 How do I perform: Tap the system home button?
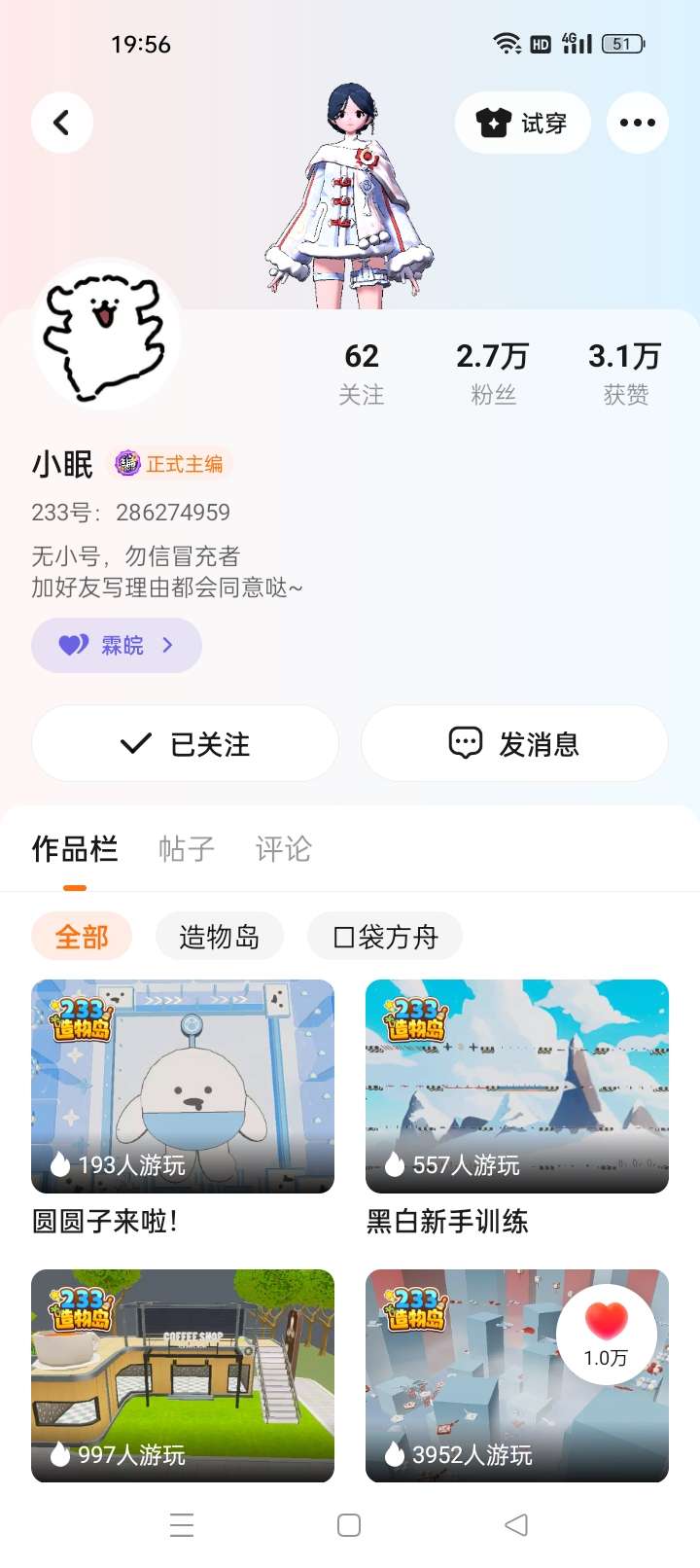(349, 1525)
